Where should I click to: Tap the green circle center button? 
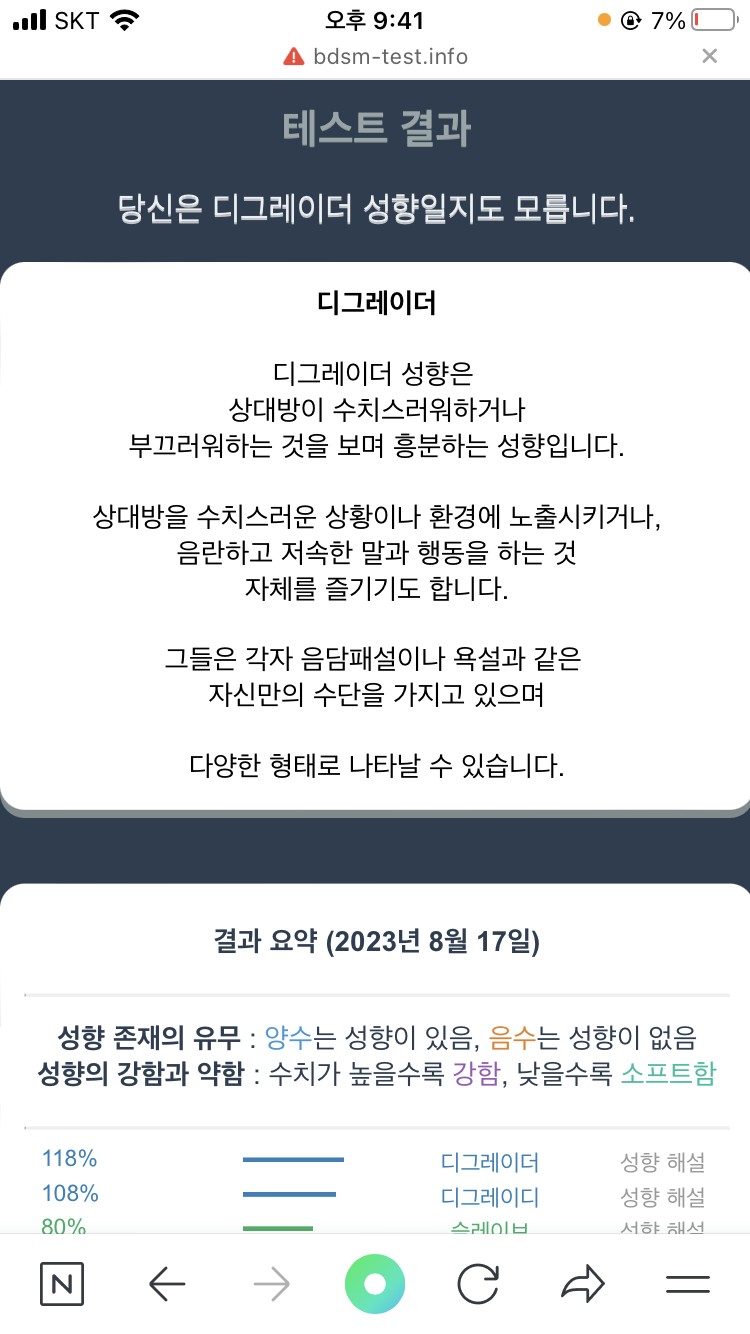[375, 1284]
